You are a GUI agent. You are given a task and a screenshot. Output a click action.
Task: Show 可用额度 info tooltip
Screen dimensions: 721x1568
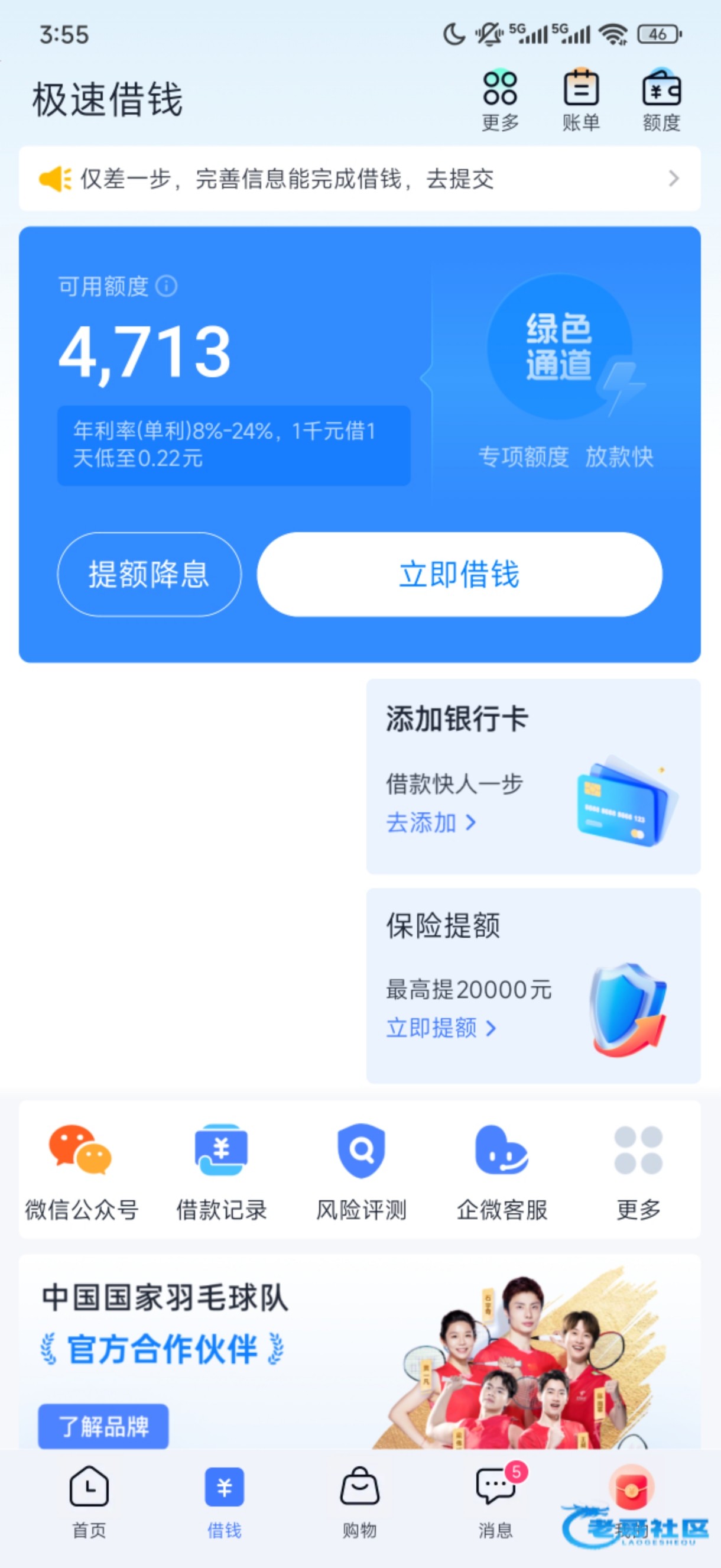pyautogui.click(x=167, y=286)
